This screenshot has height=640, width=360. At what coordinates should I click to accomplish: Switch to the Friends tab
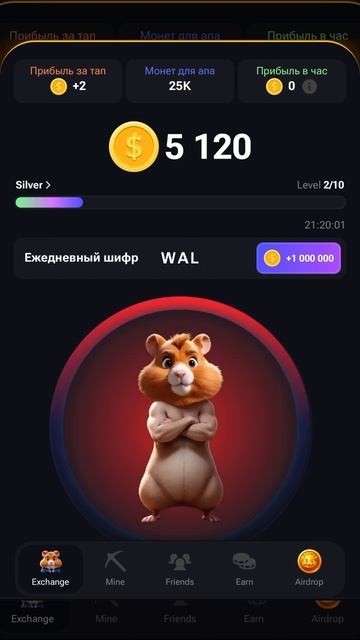(180, 569)
